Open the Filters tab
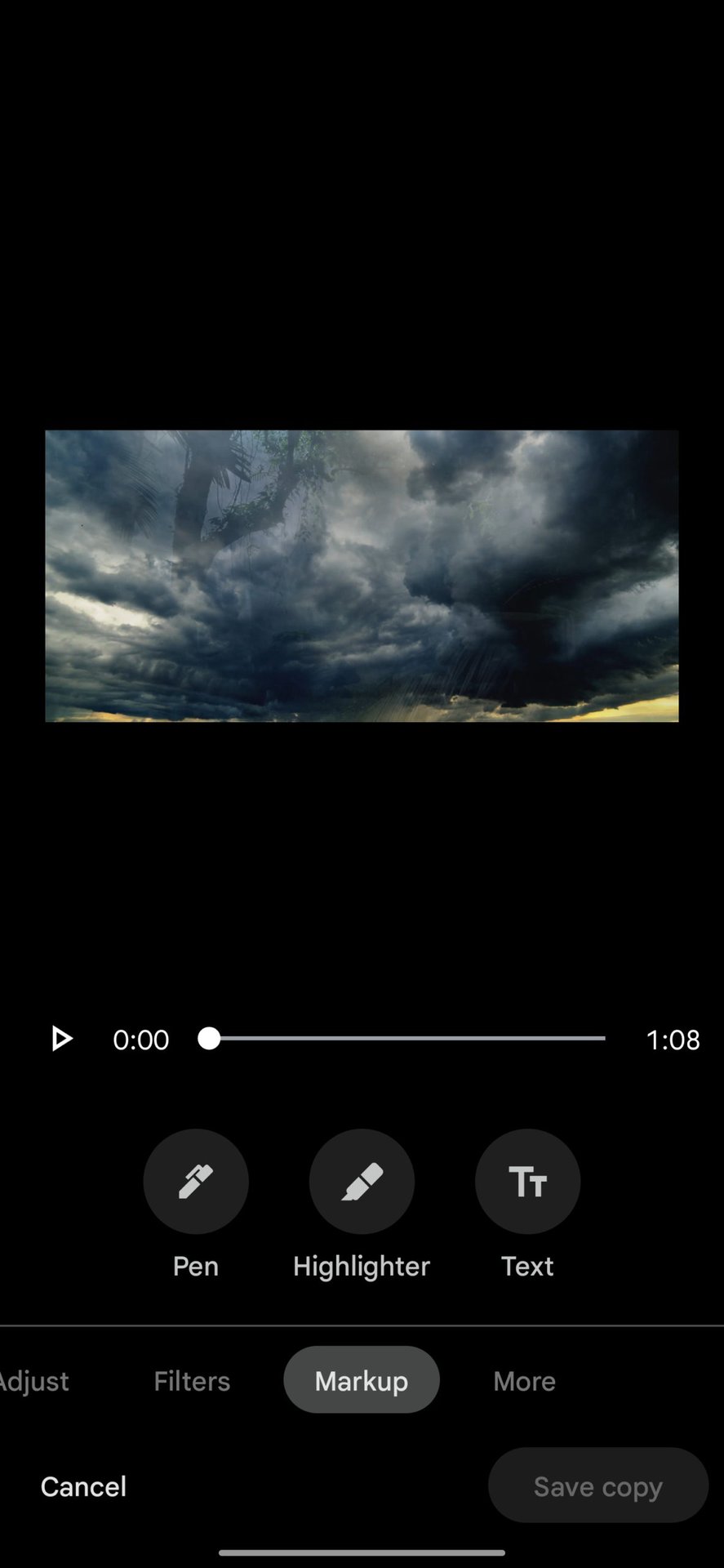 pos(192,1380)
